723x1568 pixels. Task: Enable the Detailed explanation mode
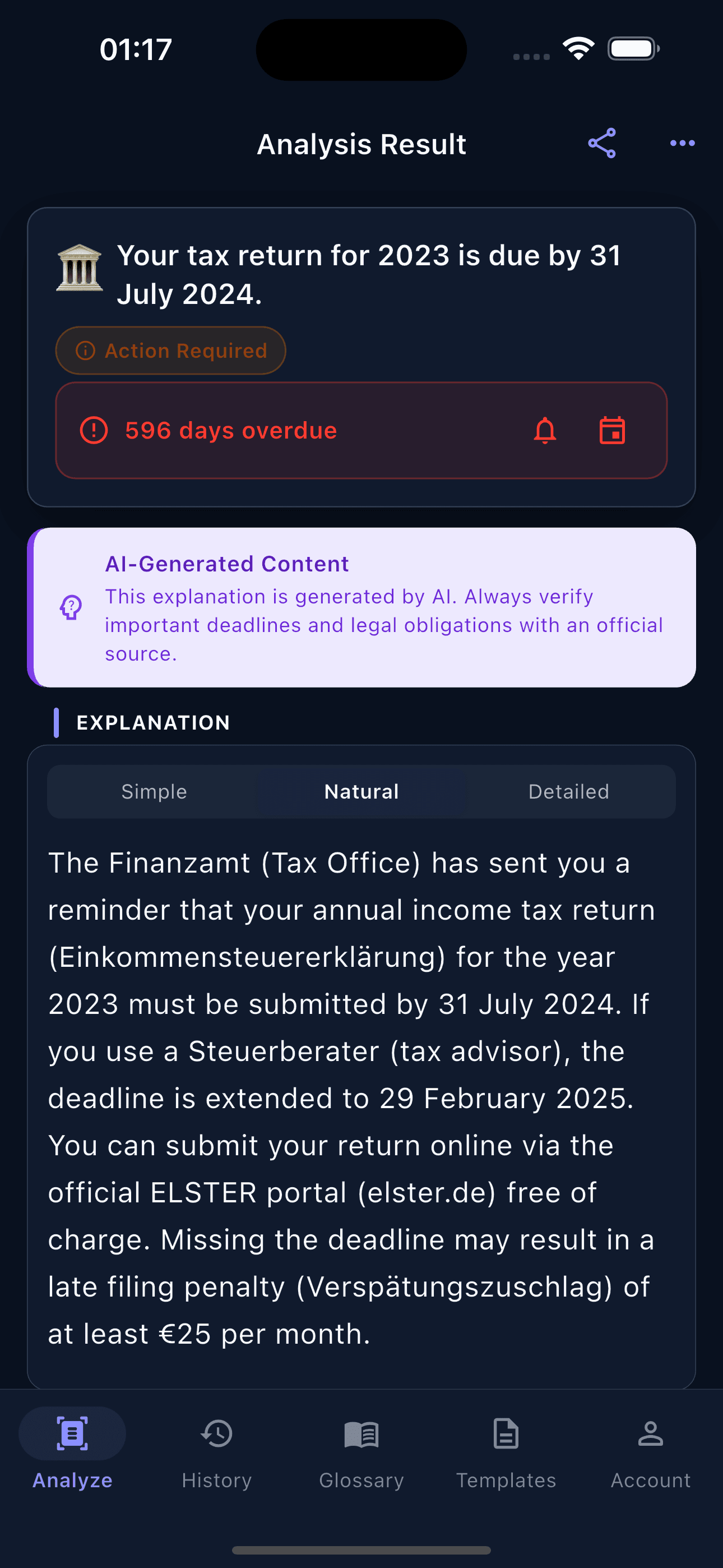click(568, 791)
